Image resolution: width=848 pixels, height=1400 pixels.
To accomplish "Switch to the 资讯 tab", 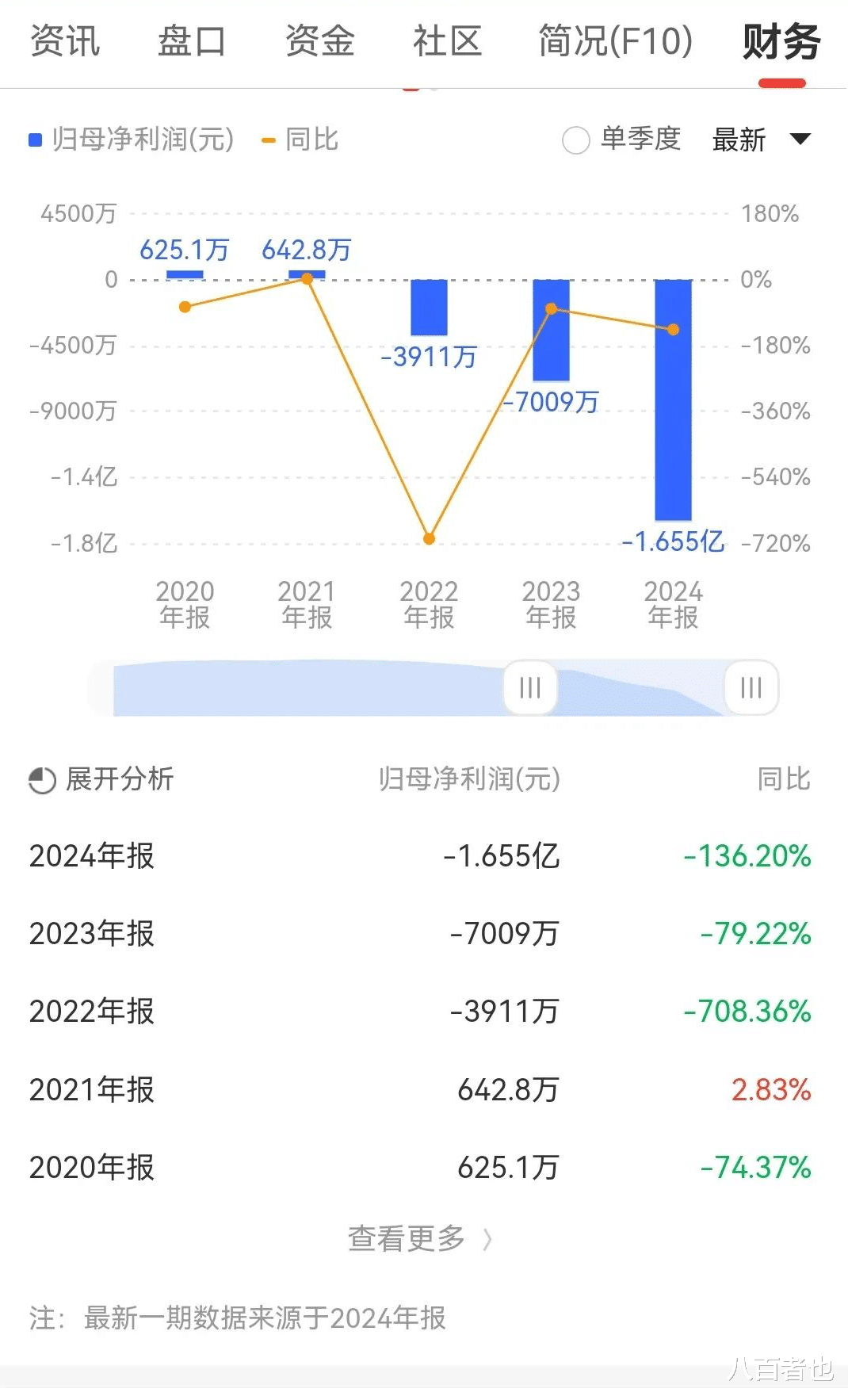I will tap(65, 41).
